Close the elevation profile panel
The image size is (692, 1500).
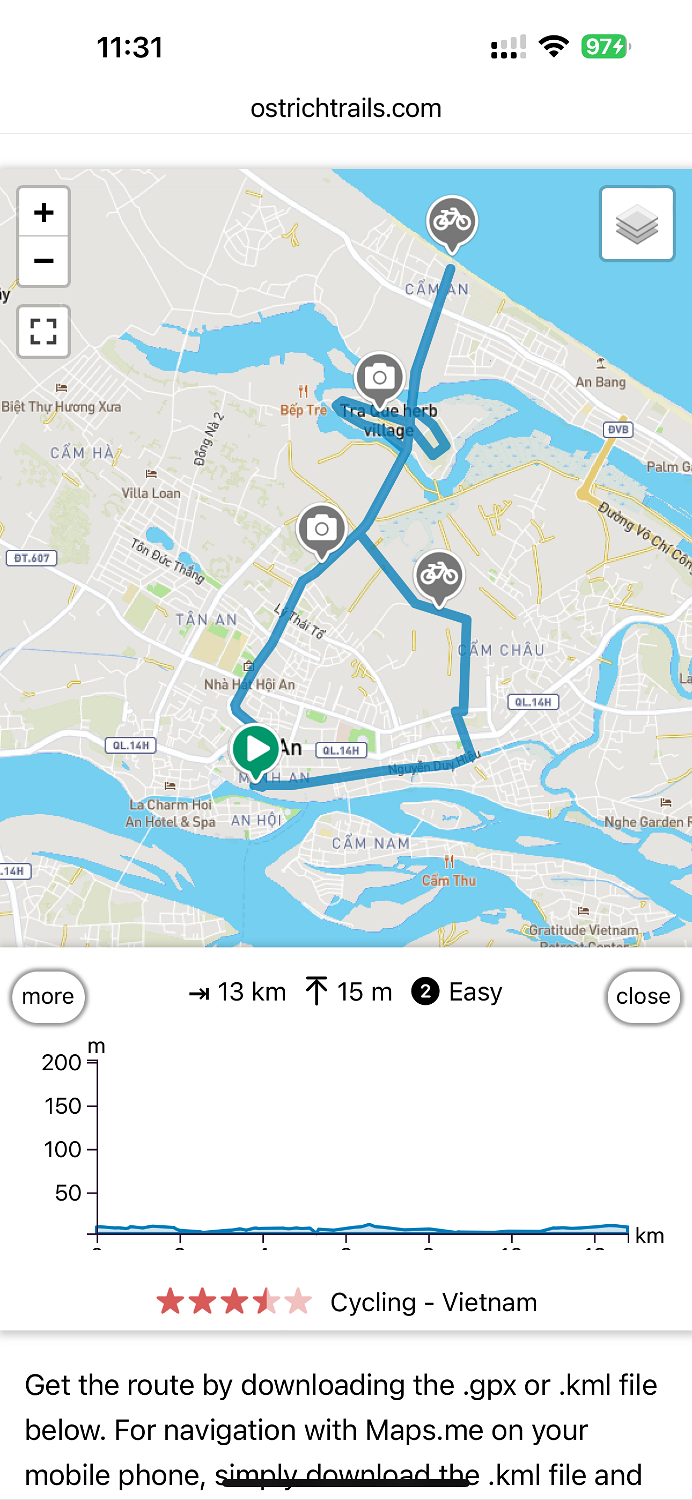click(x=642, y=996)
